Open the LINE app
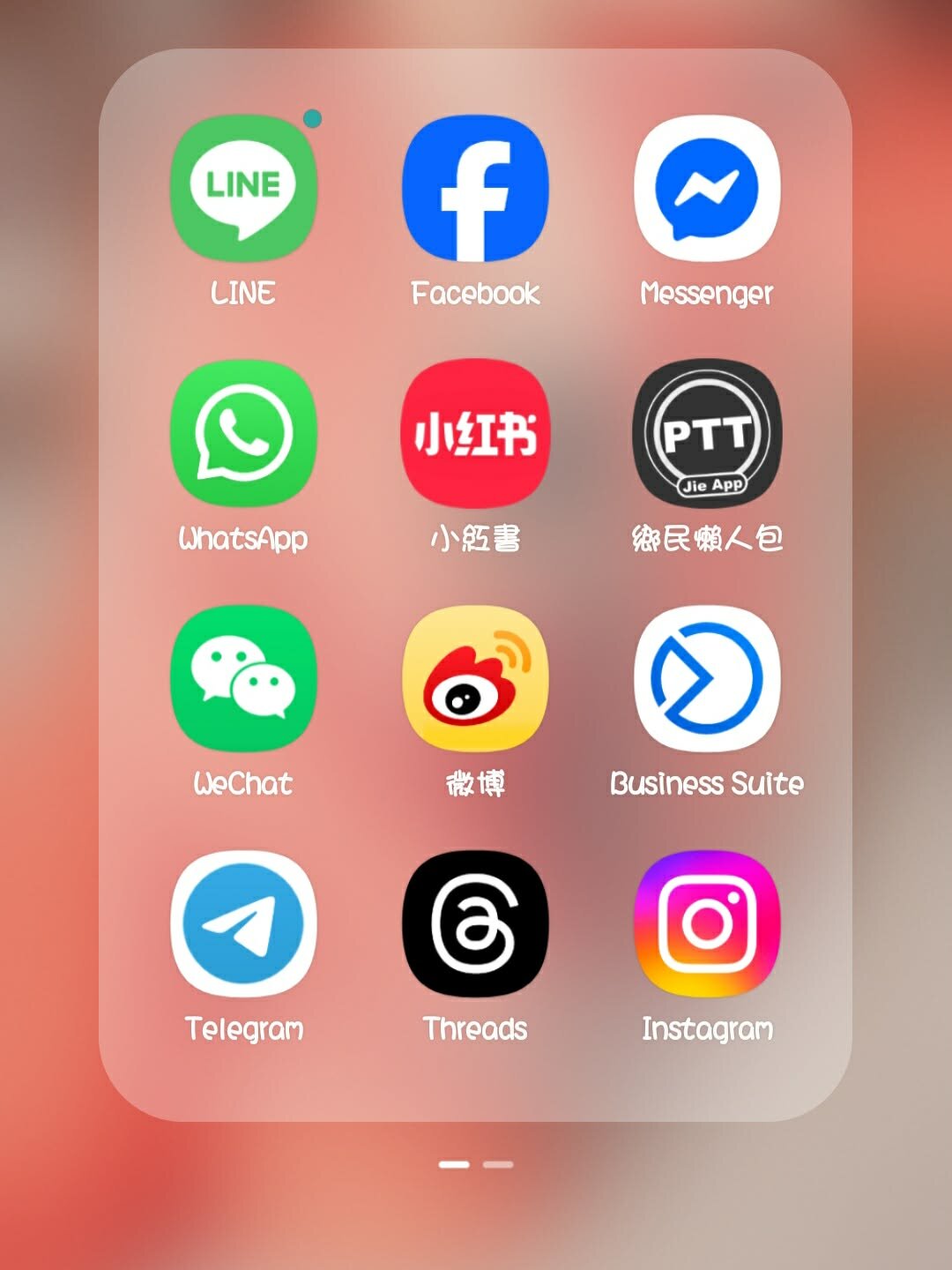Viewport: 952px width, 1270px height. coord(243,189)
